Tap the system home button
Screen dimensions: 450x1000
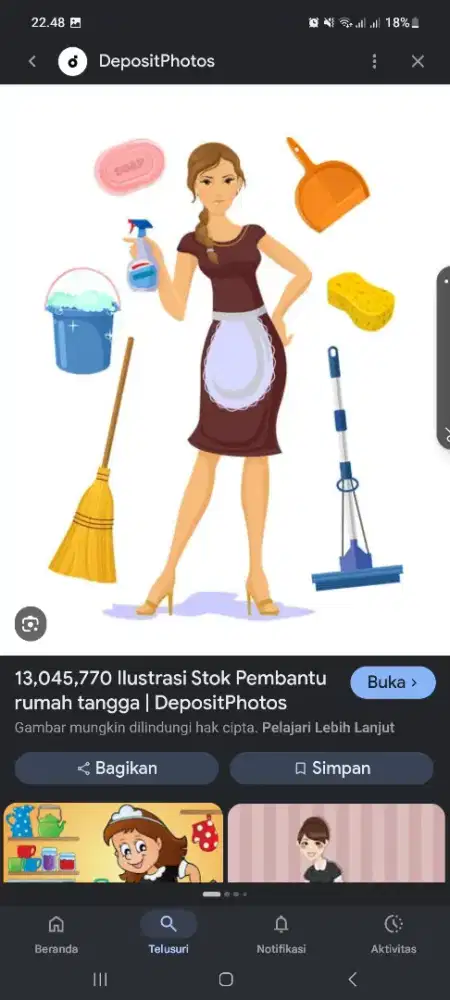226,980
